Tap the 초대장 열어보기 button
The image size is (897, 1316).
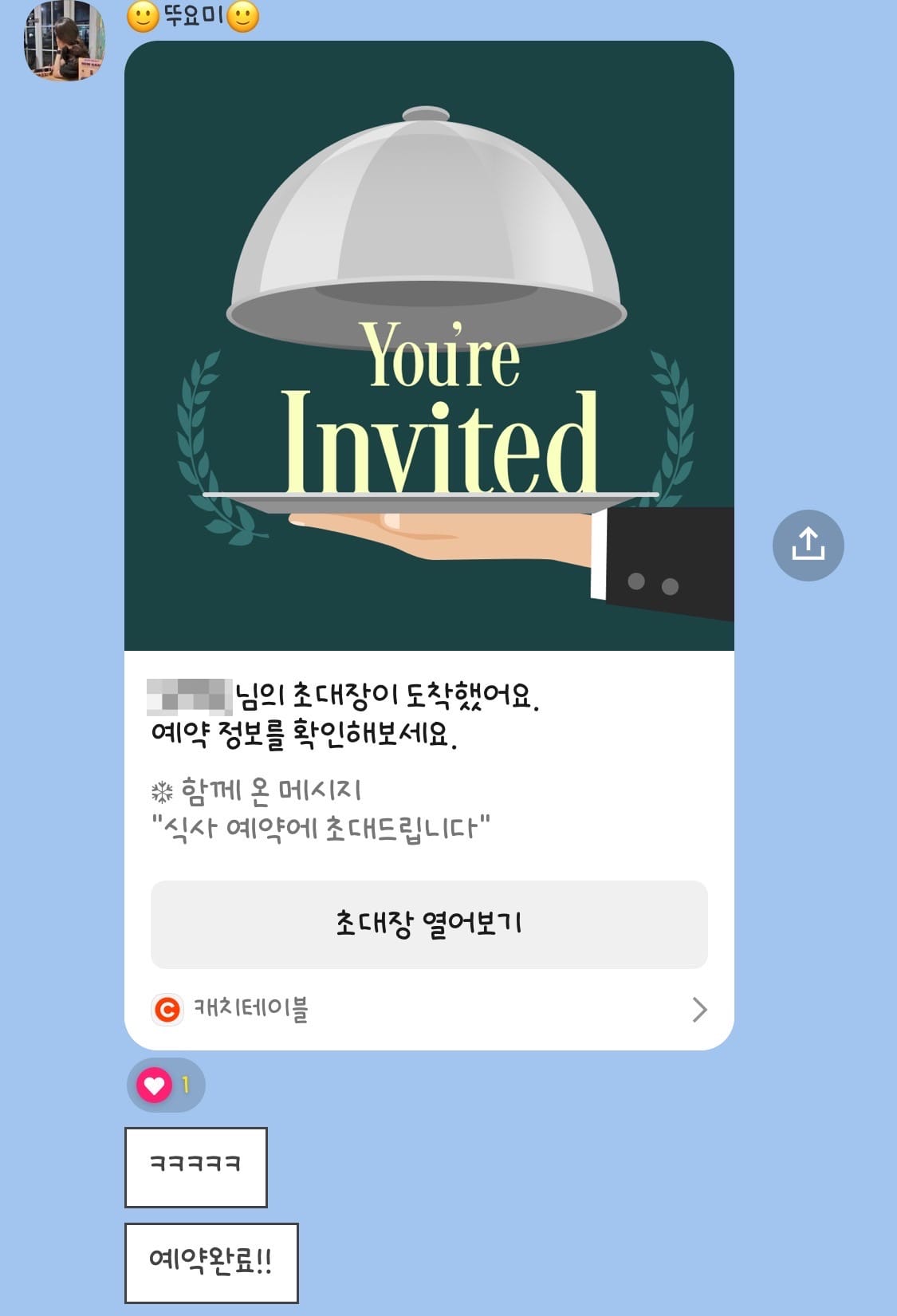click(x=429, y=924)
